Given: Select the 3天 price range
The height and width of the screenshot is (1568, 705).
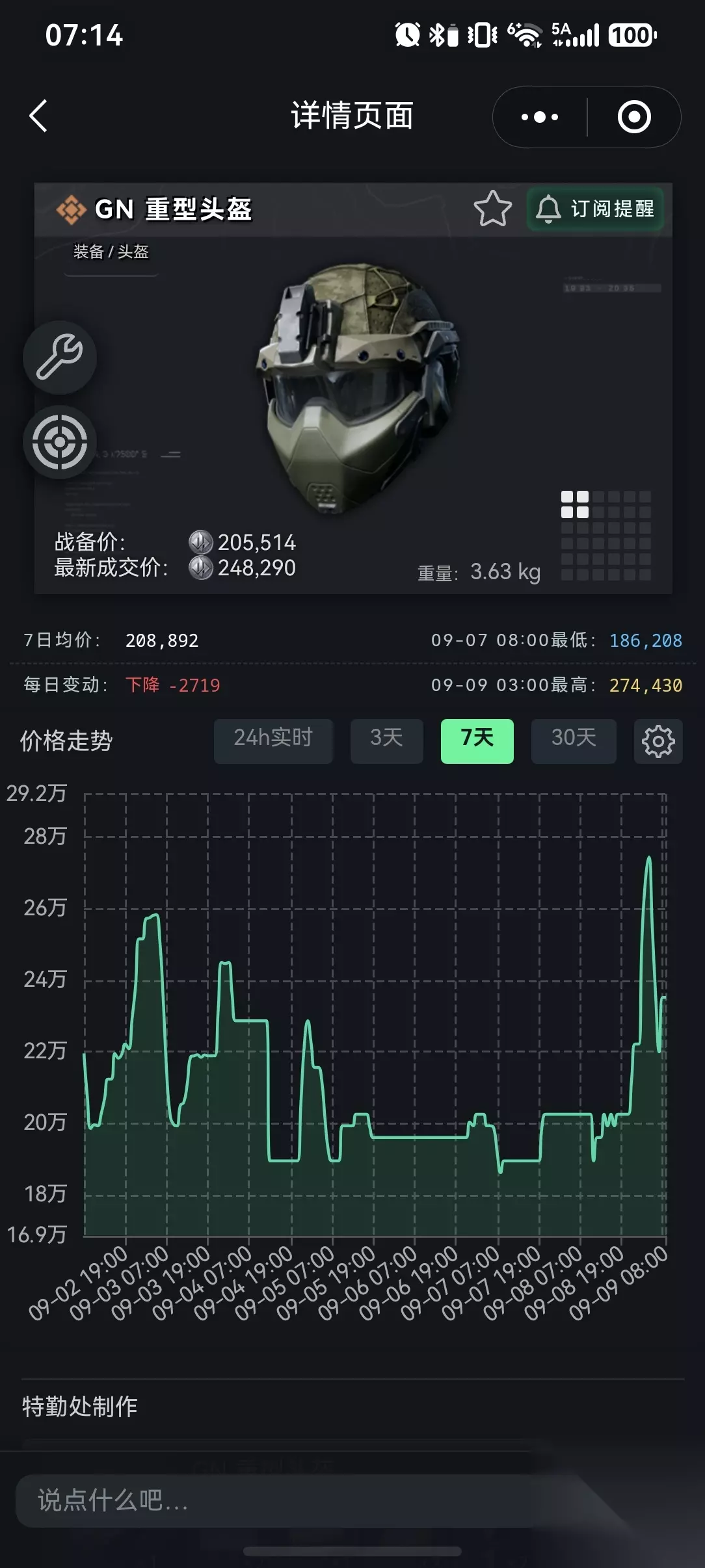Looking at the screenshot, I should 386,740.
